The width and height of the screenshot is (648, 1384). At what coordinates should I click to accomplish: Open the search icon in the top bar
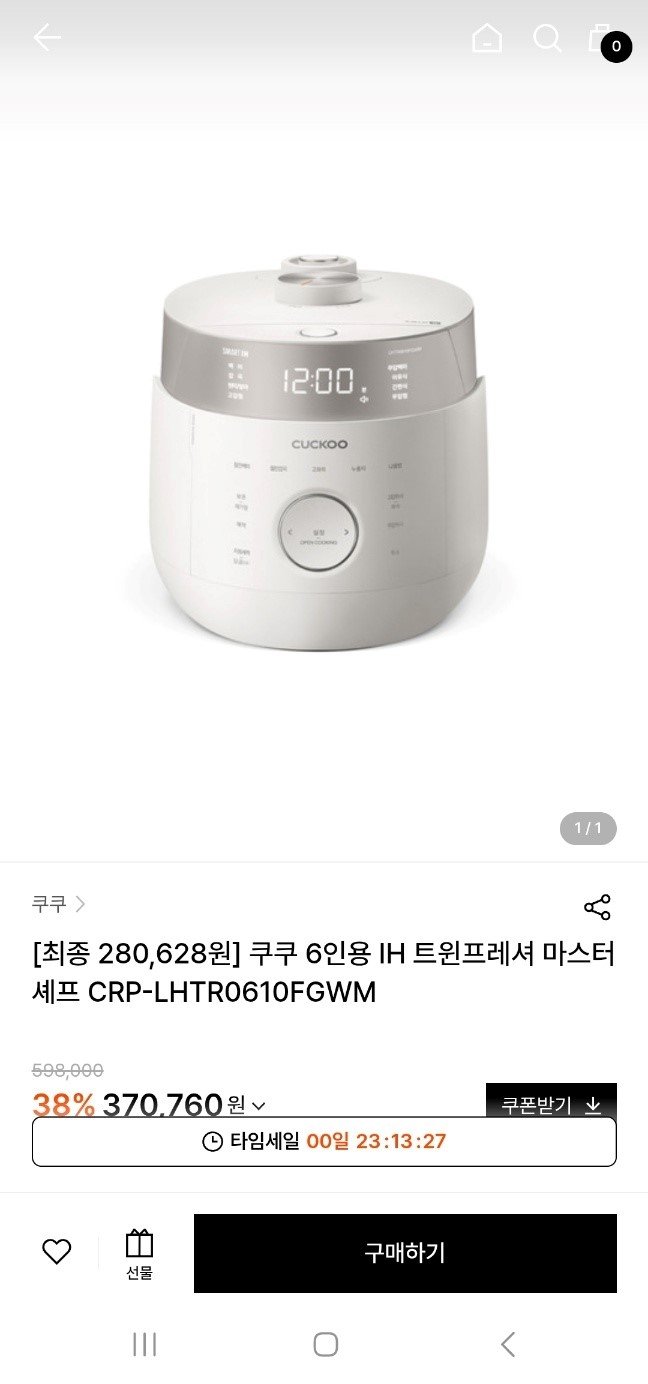pyautogui.click(x=546, y=39)
